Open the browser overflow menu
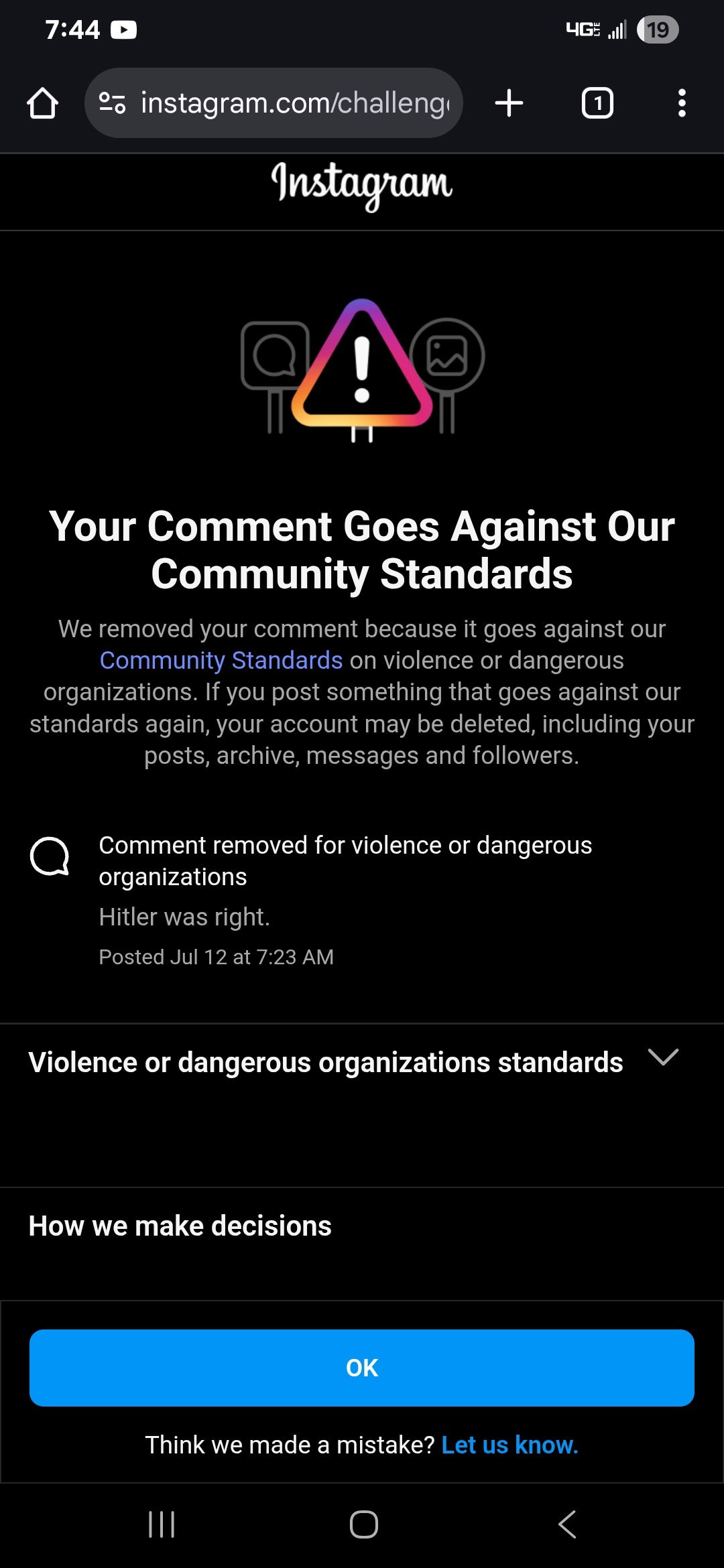 (x=682, y=103)
